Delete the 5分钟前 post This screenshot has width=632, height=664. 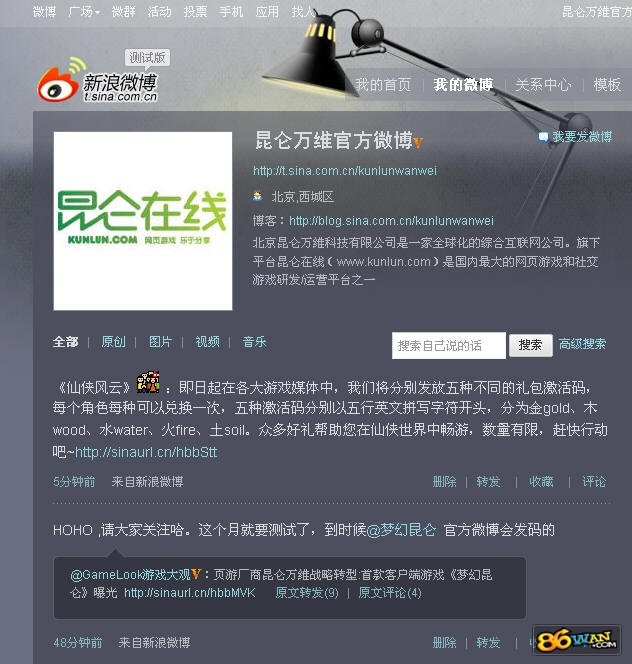(444, 482)
